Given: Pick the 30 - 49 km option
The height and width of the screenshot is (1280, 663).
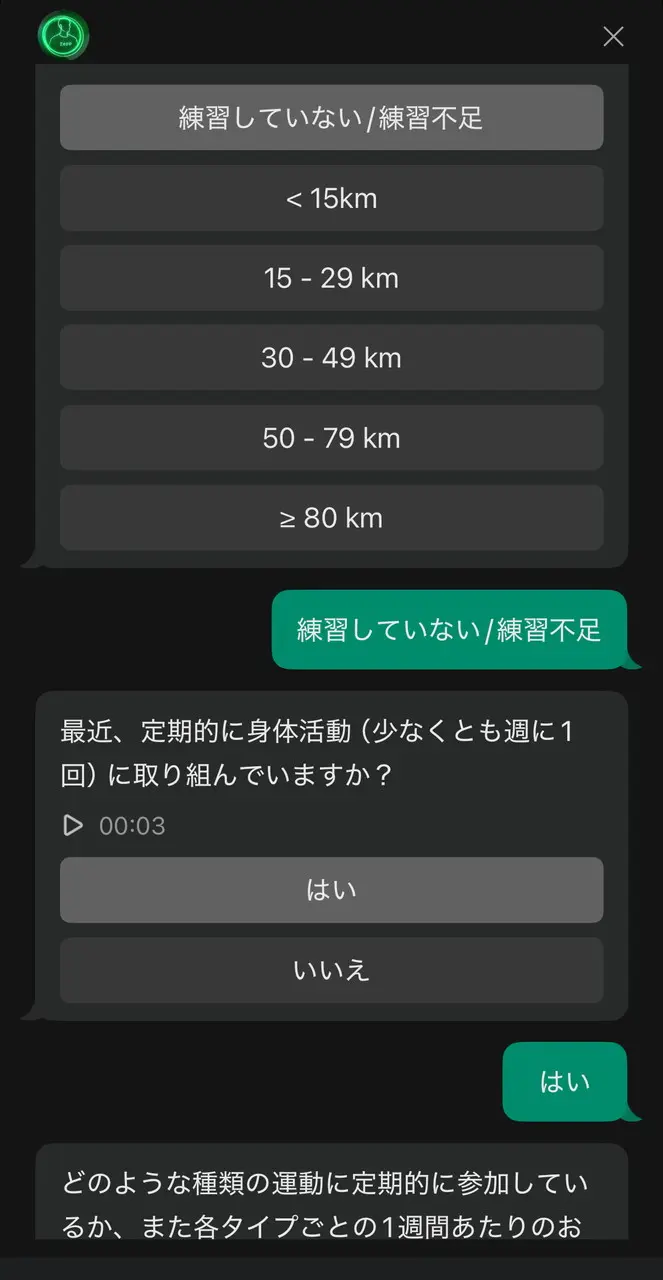Looking at the screenshot, I should [331, 358].
